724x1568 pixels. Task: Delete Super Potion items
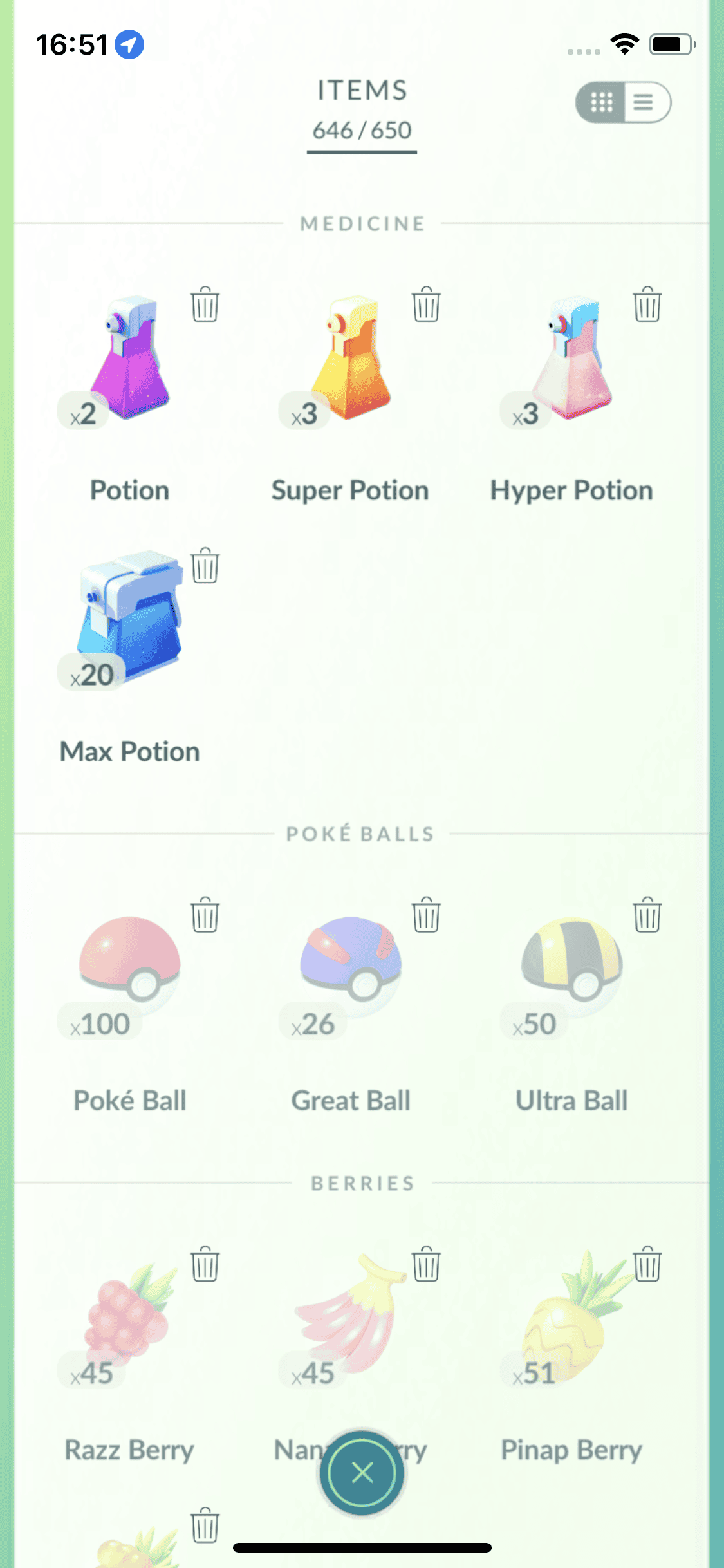pos(426,304)
